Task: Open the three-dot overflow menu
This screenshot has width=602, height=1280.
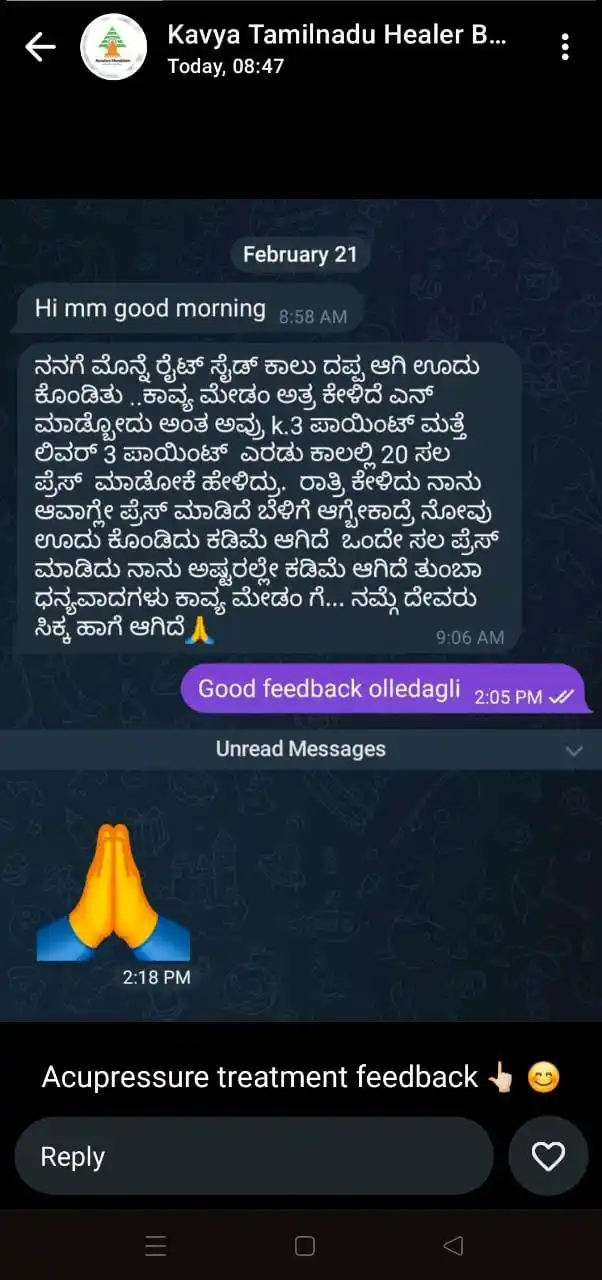Action: 565,47
